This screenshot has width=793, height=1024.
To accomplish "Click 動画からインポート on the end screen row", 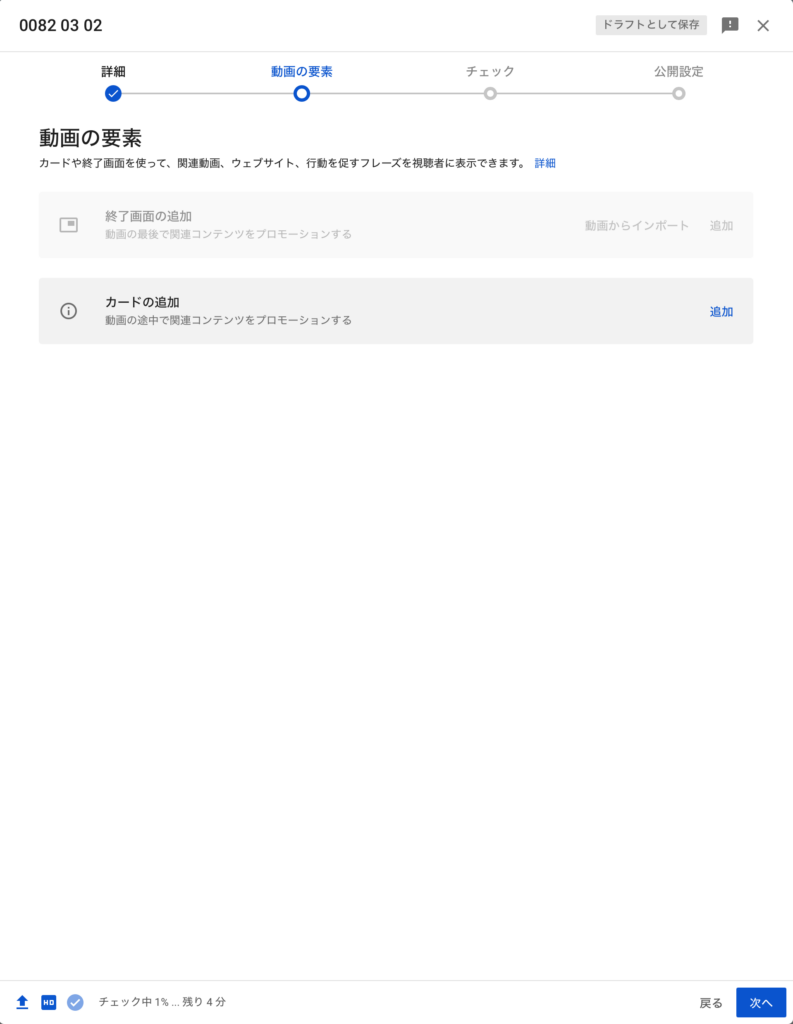I will click(x=636, y=225).
